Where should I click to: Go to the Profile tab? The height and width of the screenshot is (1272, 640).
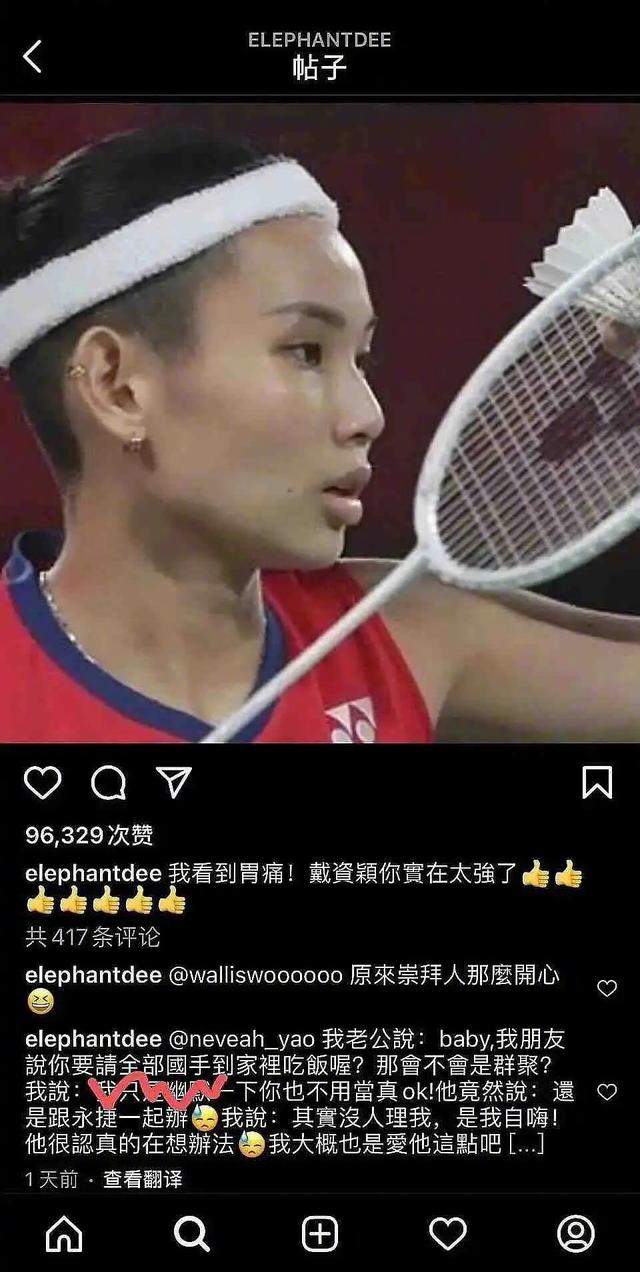pos(576,1234)
